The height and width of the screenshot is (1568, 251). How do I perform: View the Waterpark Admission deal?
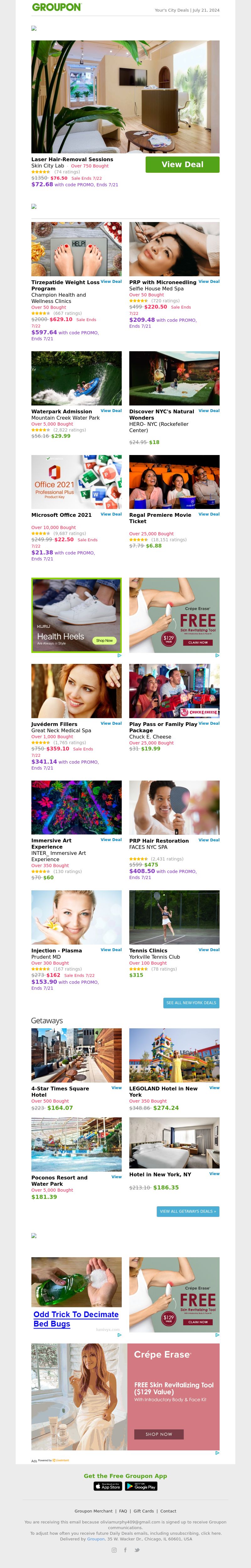tap(111, 411)
